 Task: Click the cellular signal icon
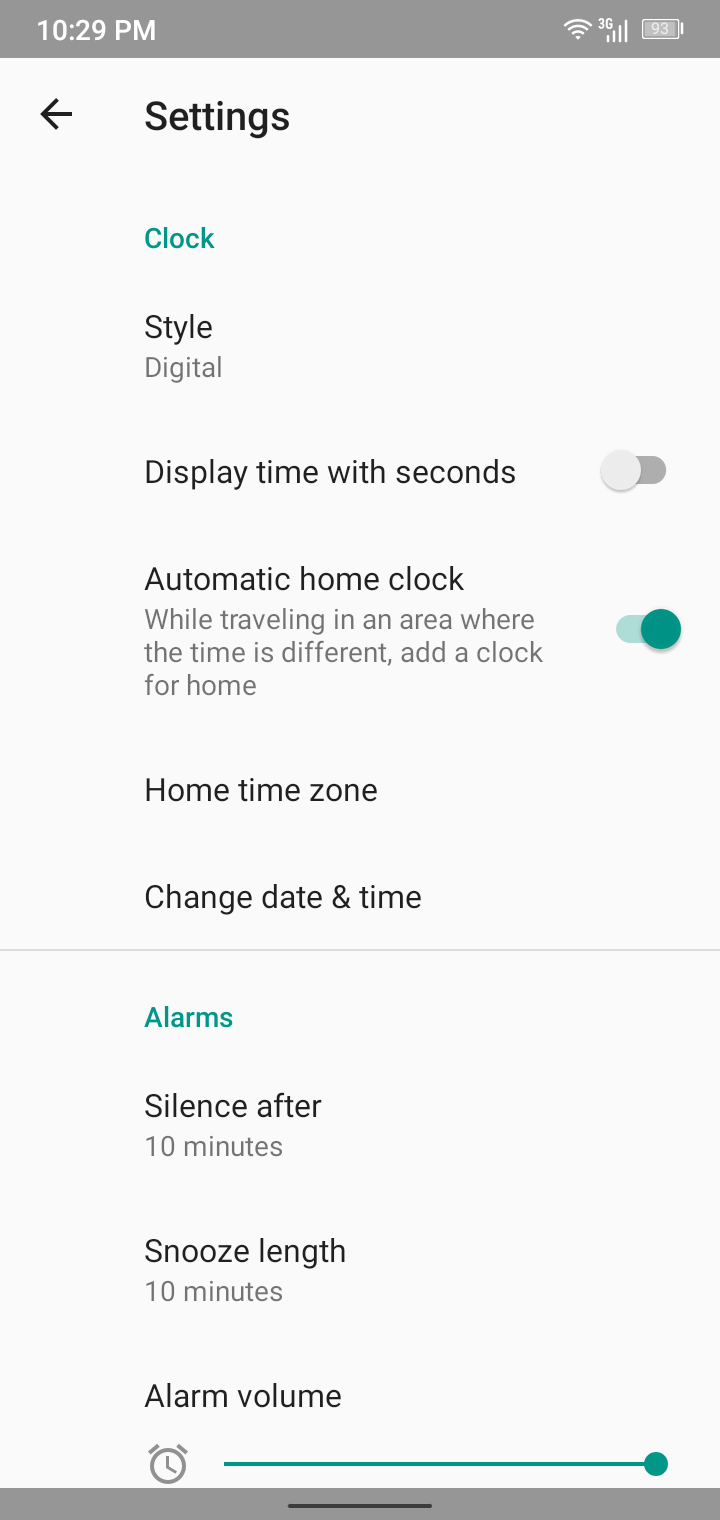click(620, 31)
